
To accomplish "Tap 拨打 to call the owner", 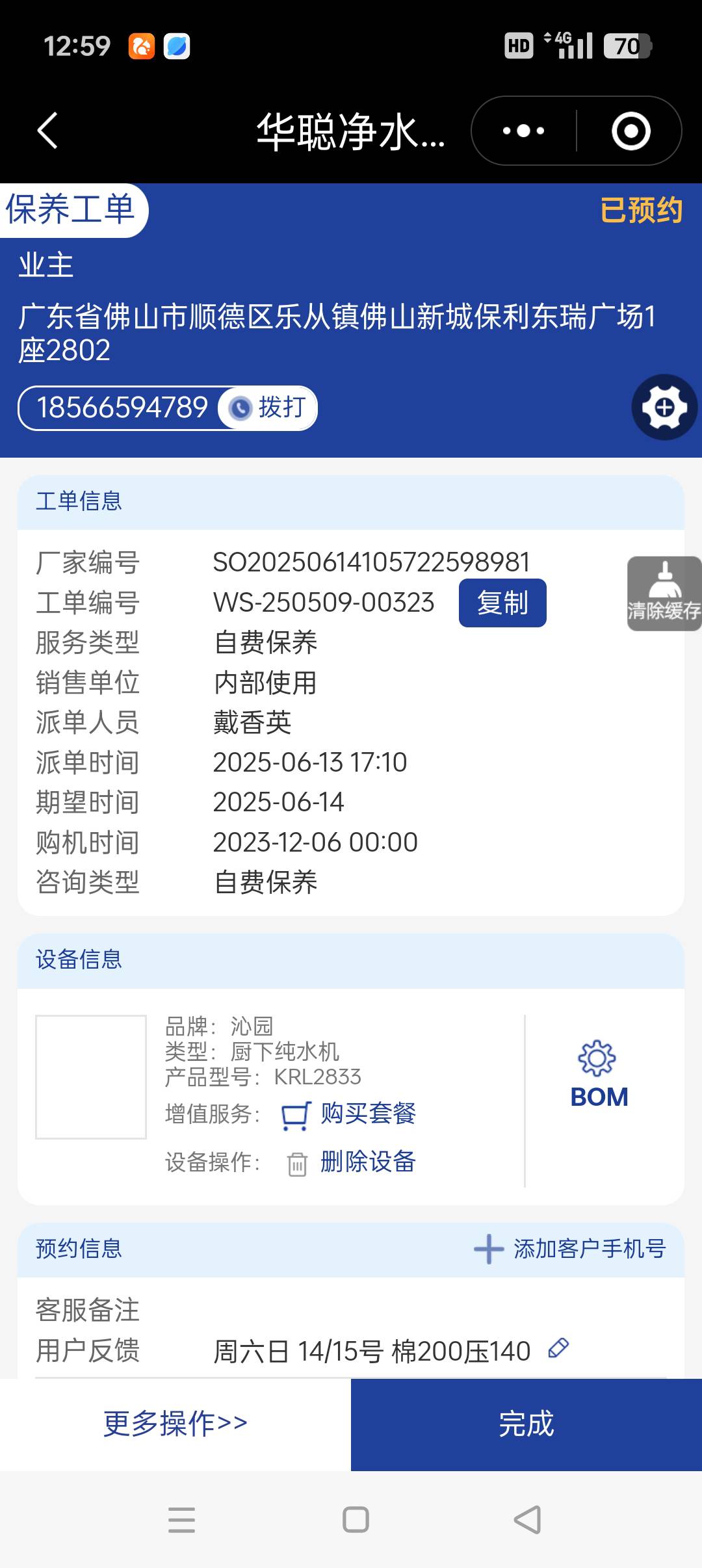I will [269, 408].
